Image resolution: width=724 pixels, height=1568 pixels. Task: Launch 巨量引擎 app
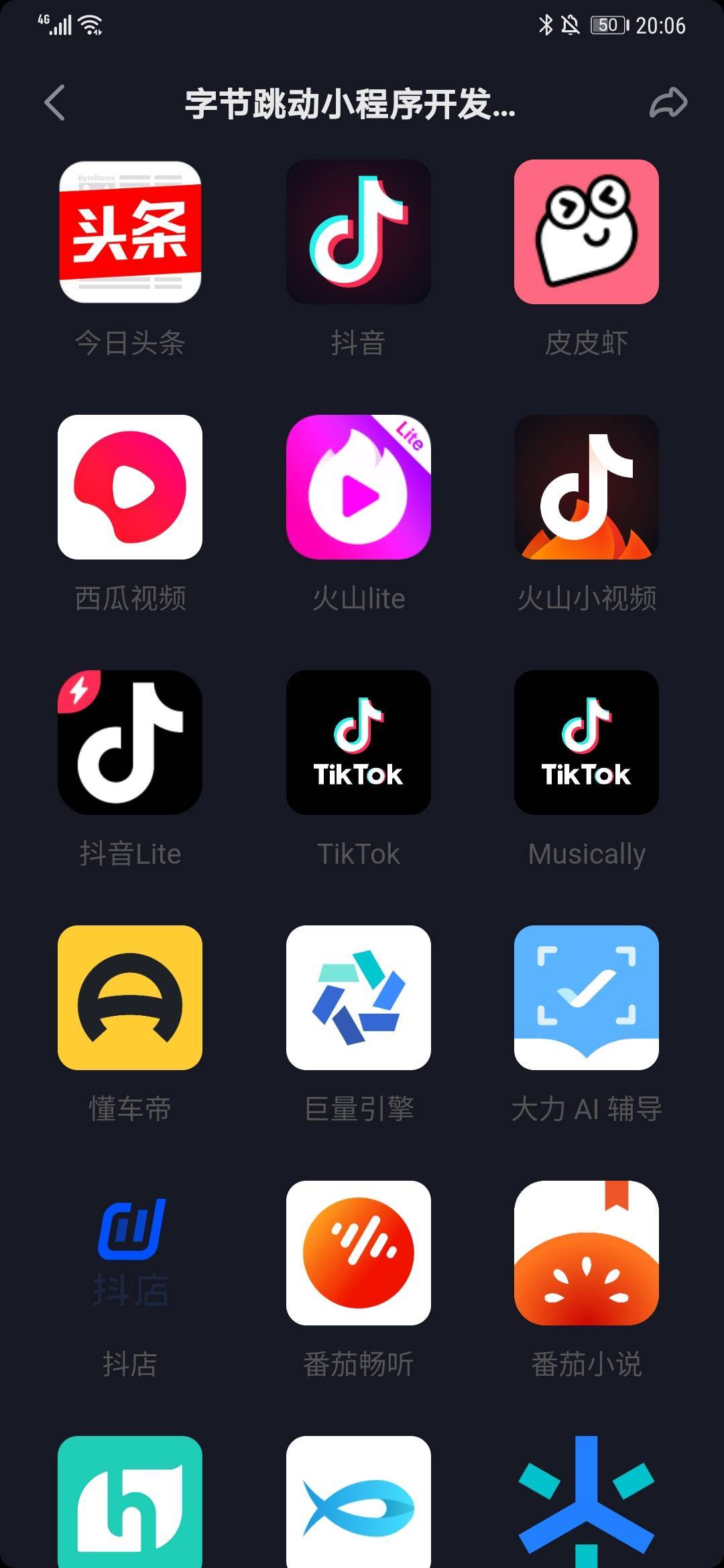tap(359, 998)
